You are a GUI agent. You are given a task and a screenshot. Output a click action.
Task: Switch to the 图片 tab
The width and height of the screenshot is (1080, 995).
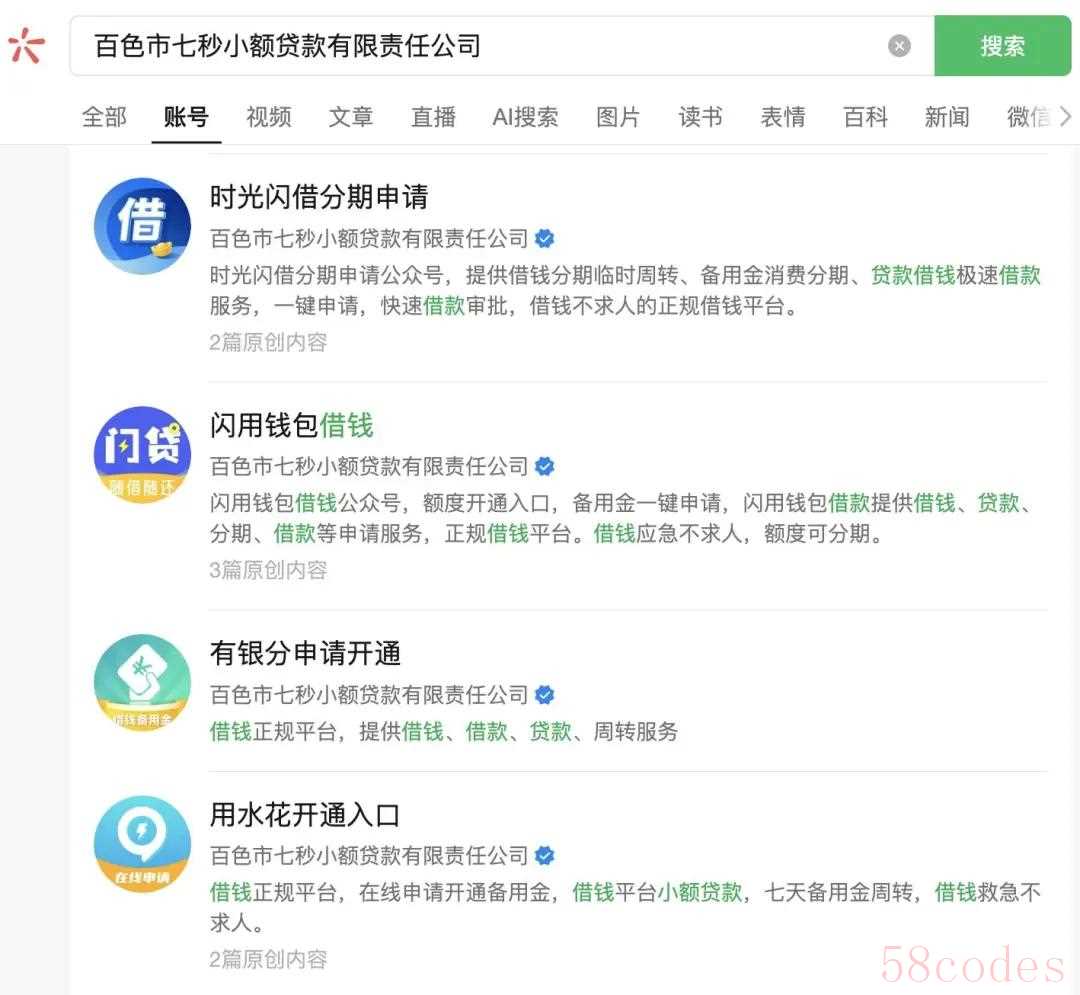(x=617, y=117)
